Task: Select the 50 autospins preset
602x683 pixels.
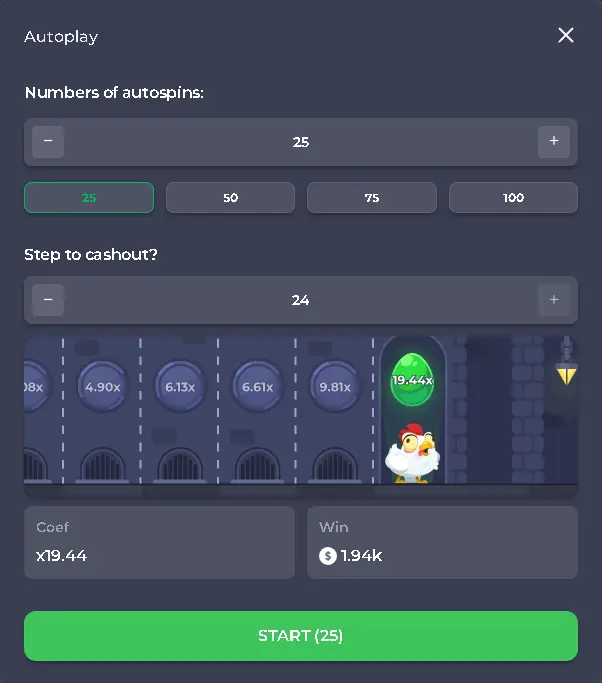Action: point(230,198)
